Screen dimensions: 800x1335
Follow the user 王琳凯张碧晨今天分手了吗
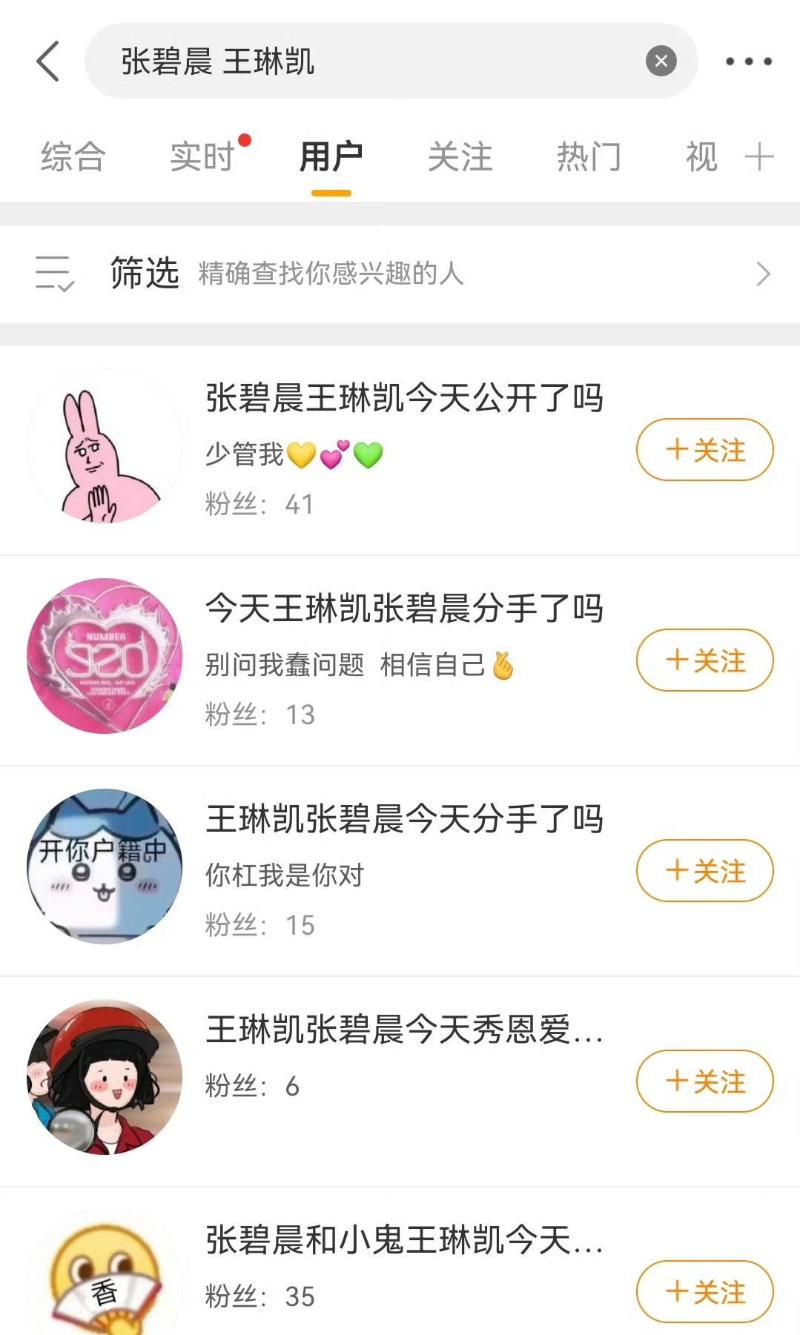coord(705,871)
